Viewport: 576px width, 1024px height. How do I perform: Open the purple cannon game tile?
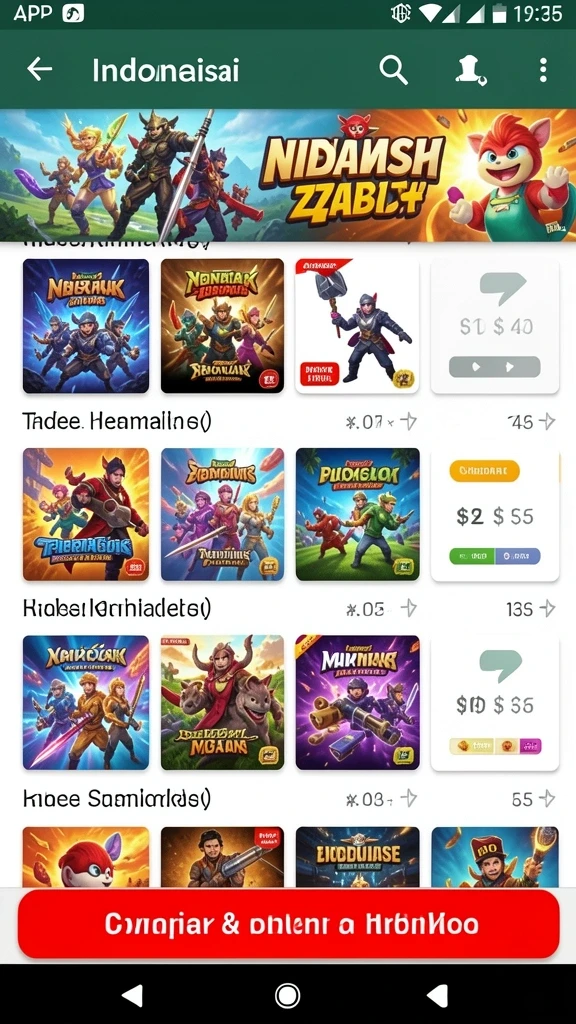pos(357,702)
